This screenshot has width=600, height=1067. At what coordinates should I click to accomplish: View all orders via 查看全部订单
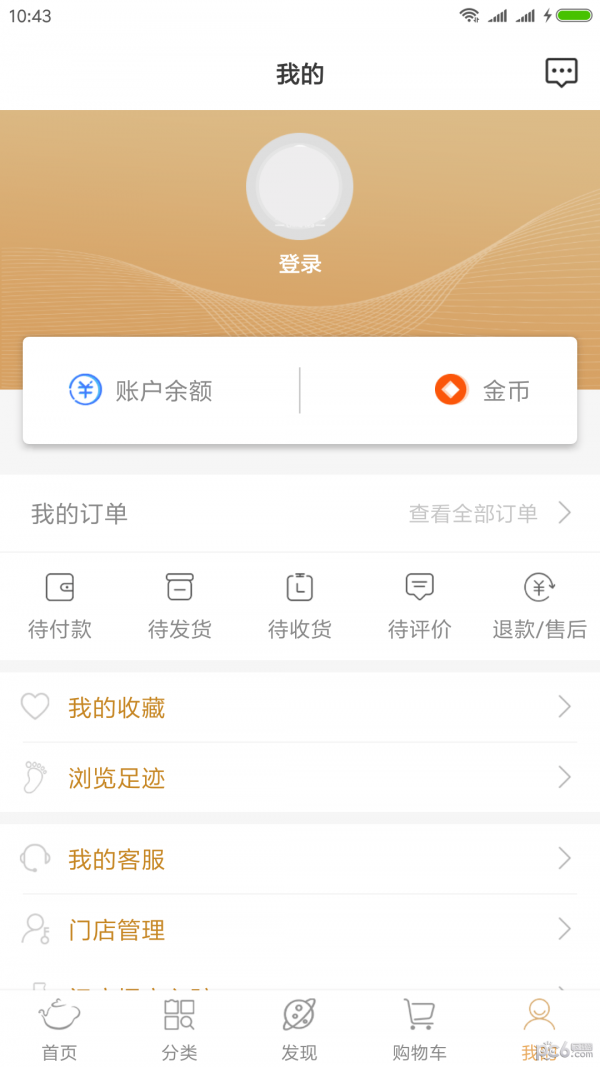pyautogui.click(x=489, y=513)
